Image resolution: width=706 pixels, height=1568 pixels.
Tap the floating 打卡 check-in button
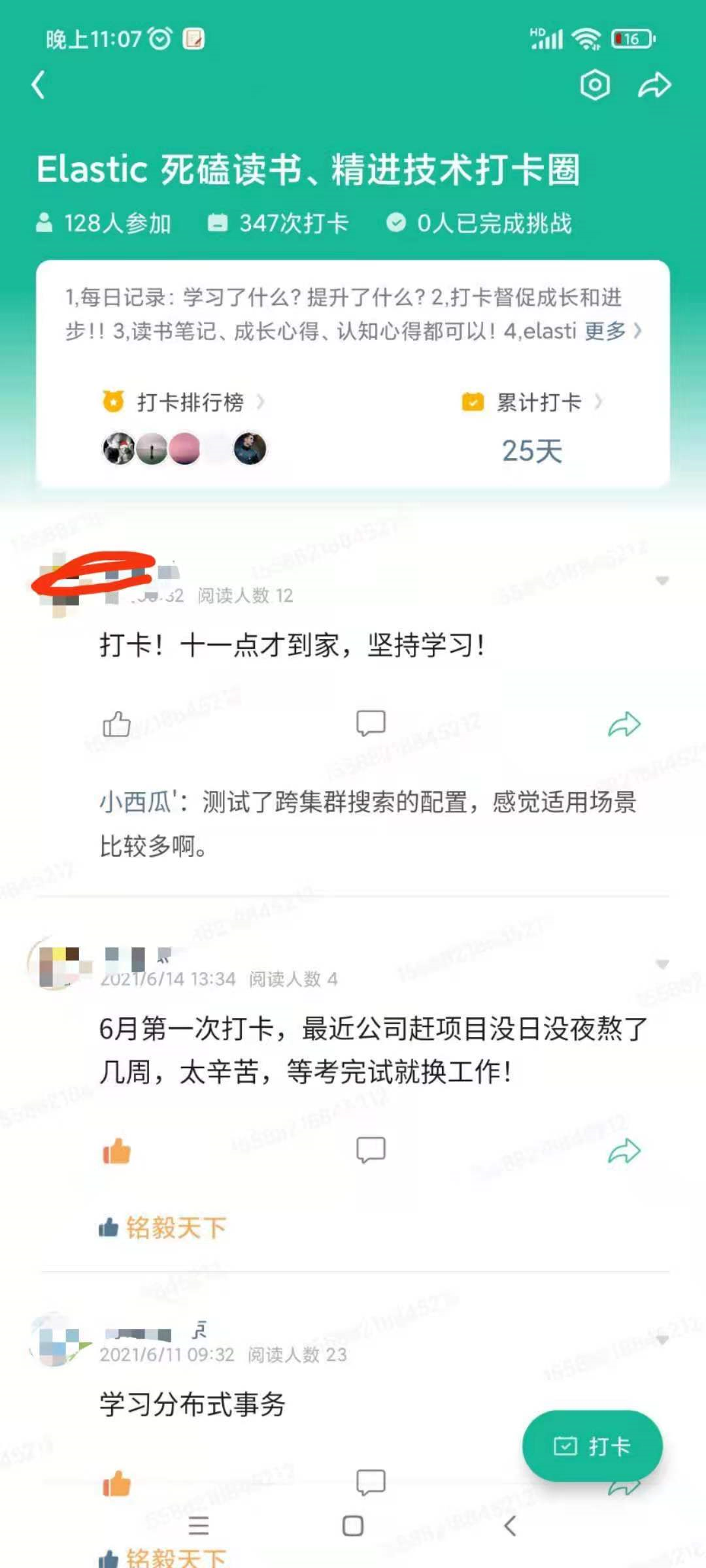[x=592, y=1446]
